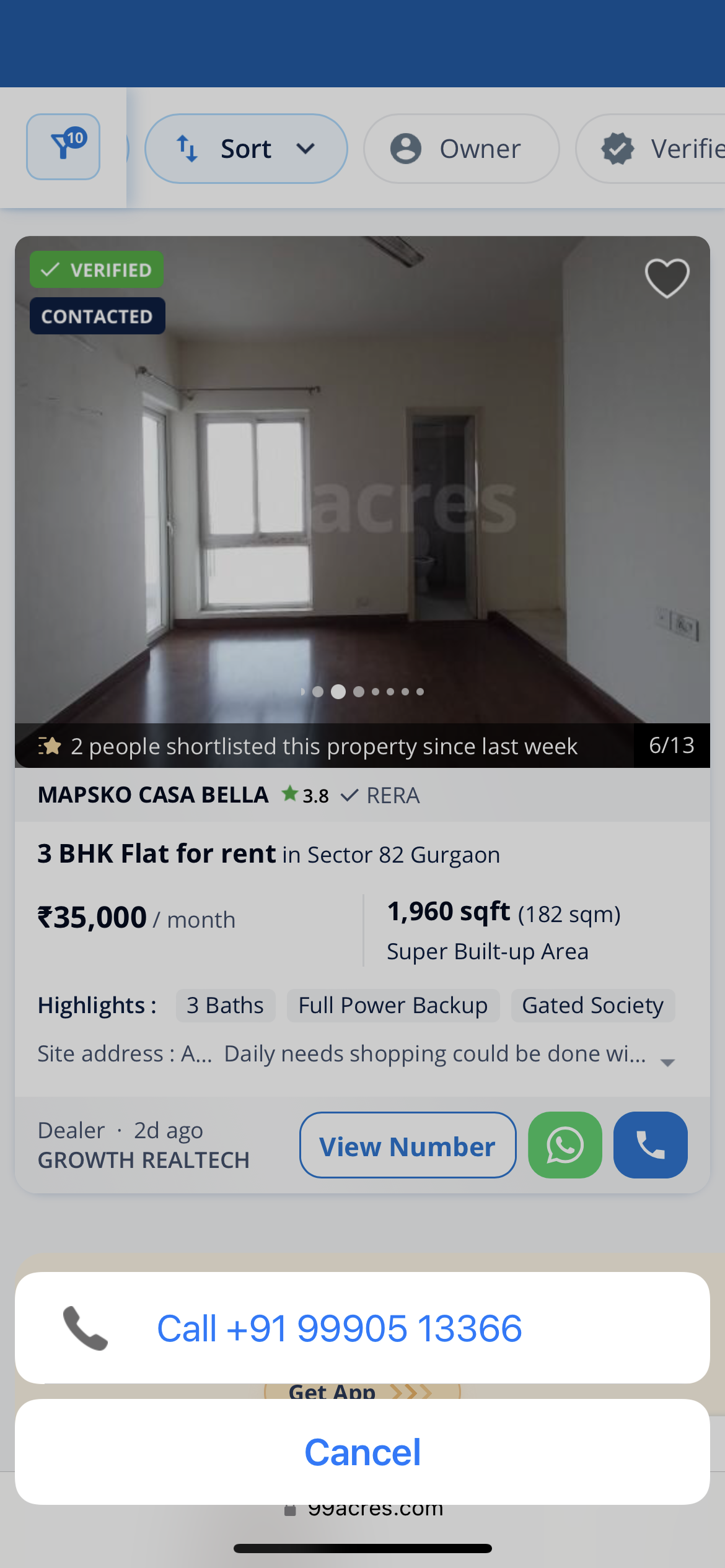
Task: Call +91 99905 13366
Action: 362,1328
